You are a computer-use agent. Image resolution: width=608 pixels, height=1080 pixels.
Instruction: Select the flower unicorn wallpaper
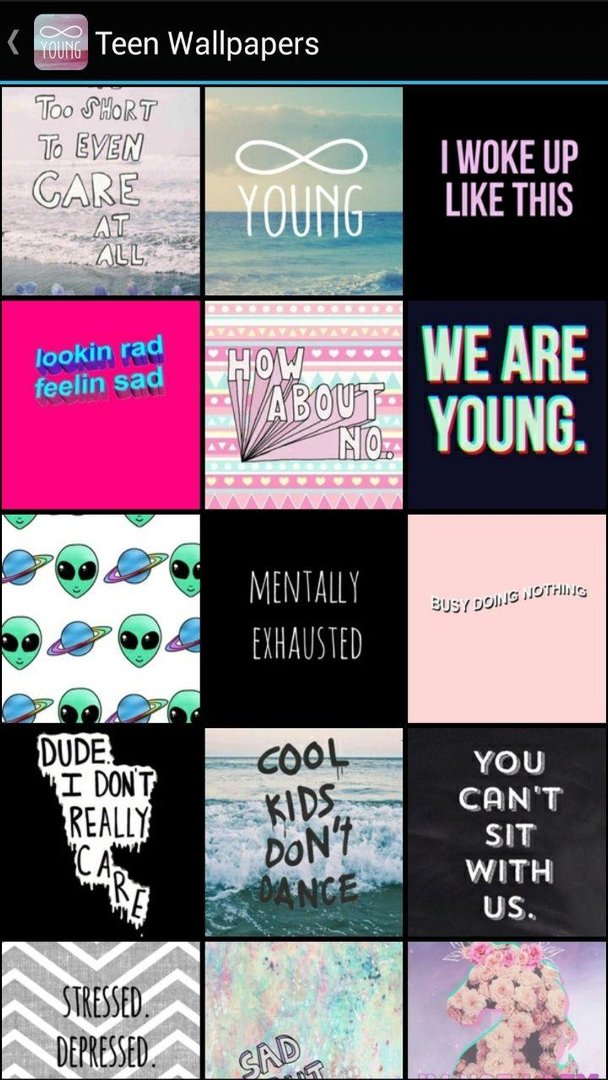point(508,1010)
